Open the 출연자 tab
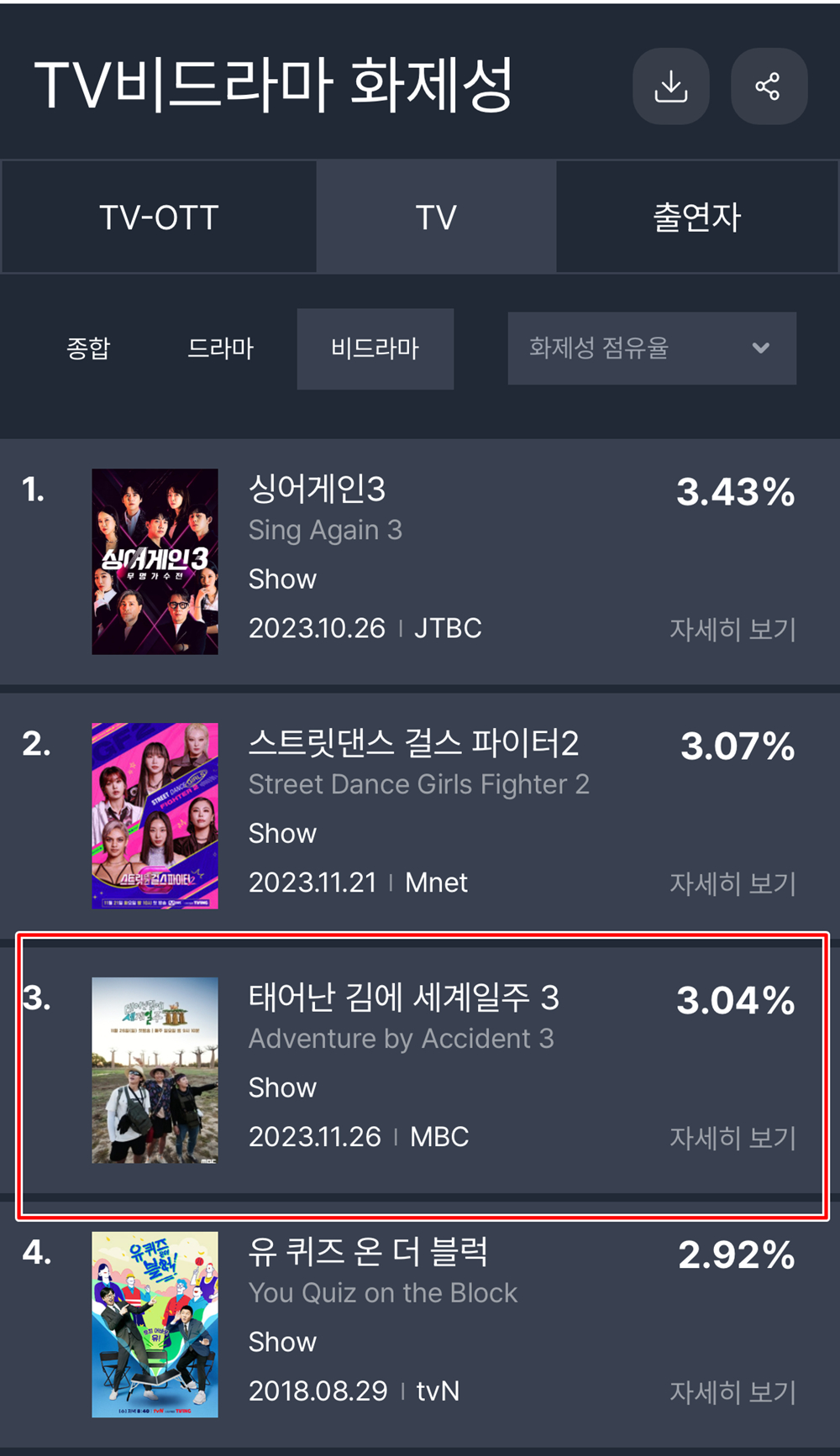840x1456 pixels. point(696,217)
